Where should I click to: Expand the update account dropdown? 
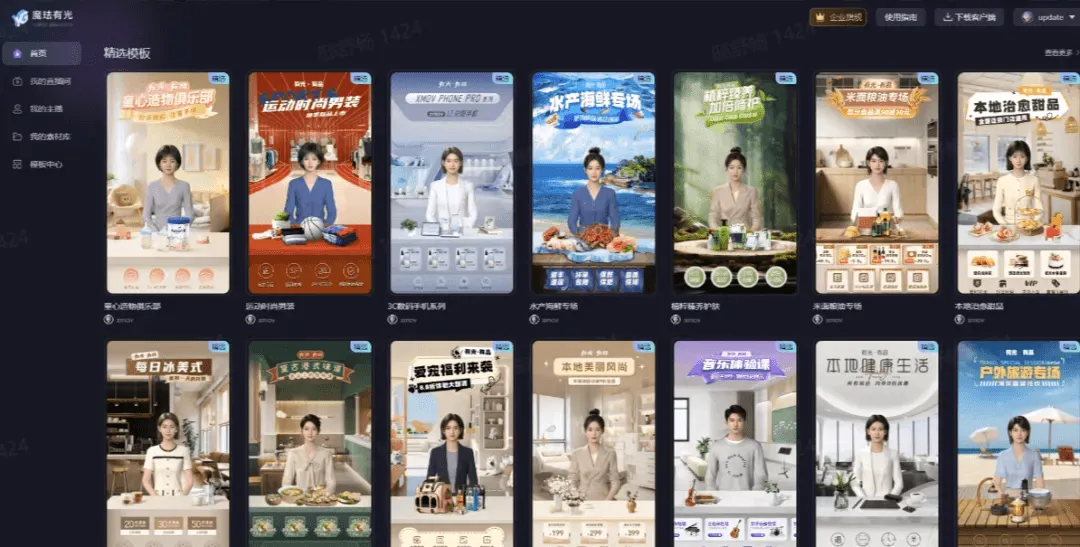coord(1045,17)
